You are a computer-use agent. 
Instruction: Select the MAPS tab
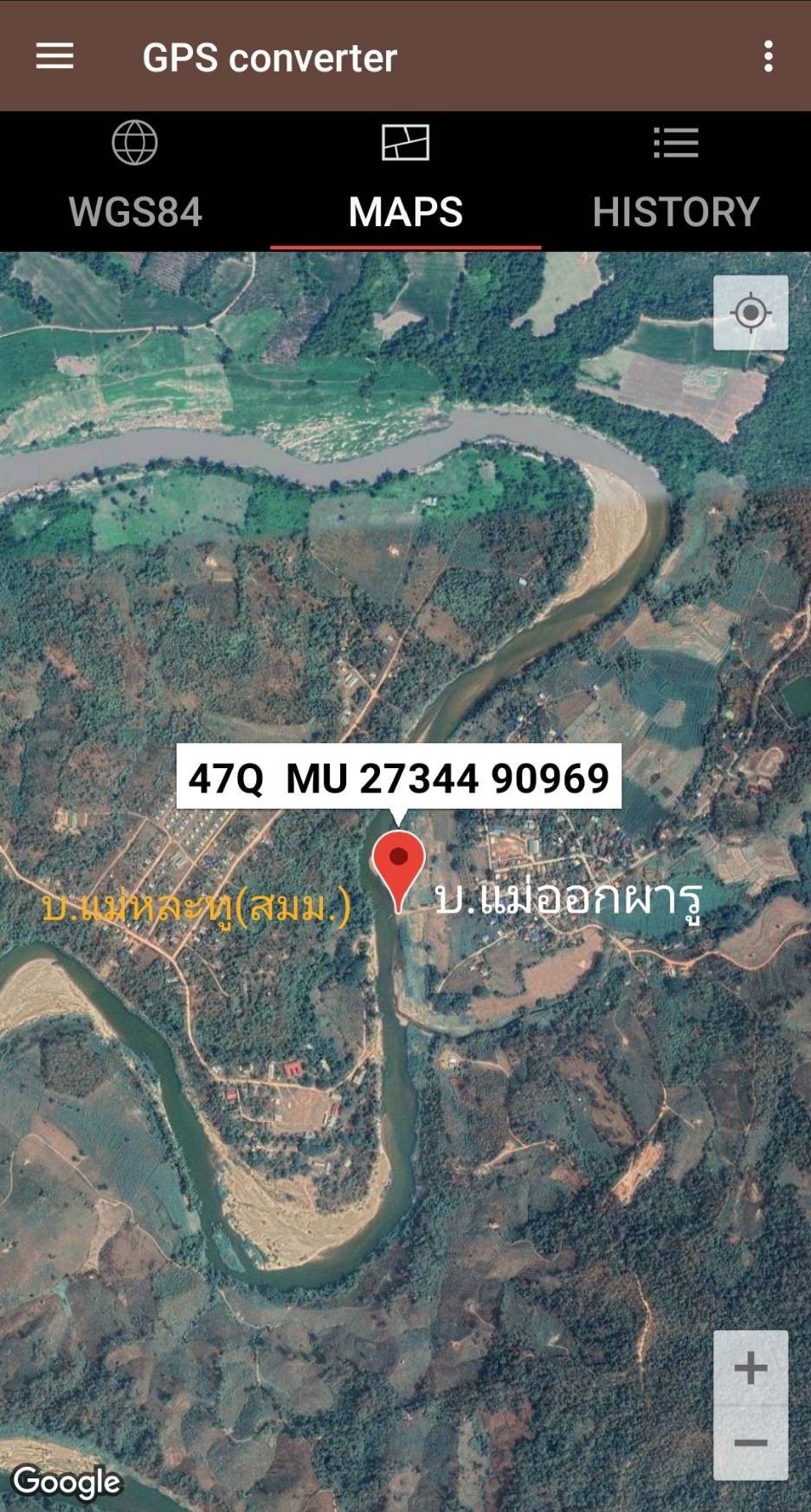pos(405,181)
